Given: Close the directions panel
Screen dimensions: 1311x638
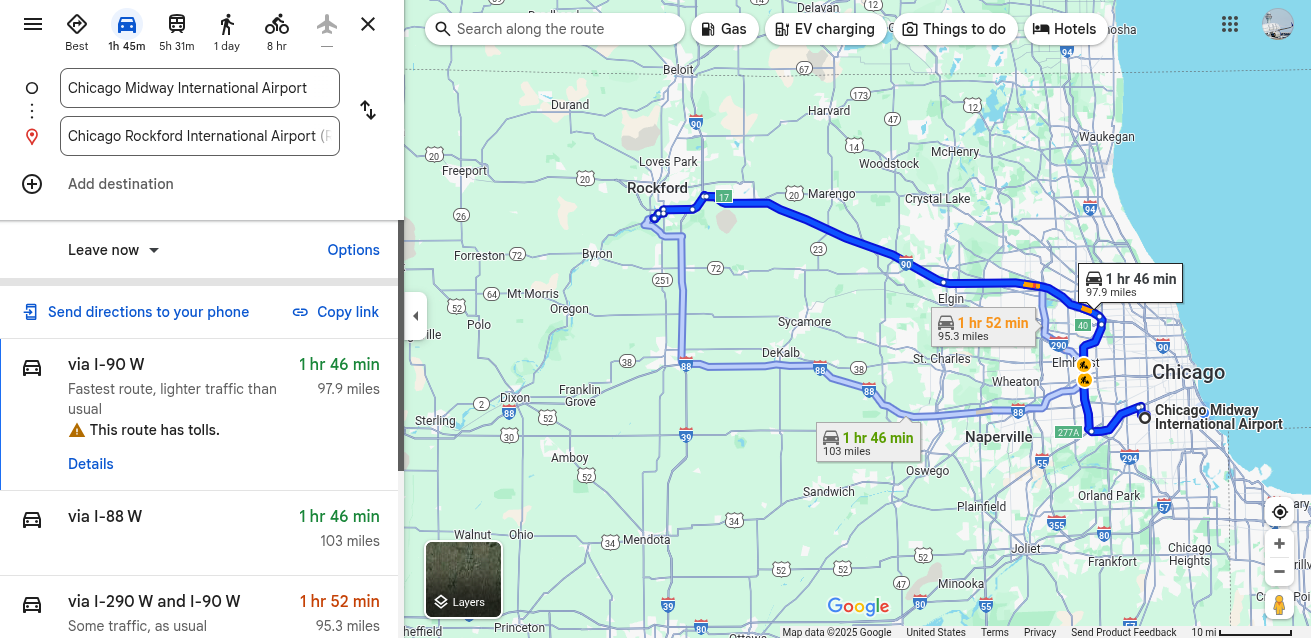Looking at the screenshot, I should (x=368, y=24).
